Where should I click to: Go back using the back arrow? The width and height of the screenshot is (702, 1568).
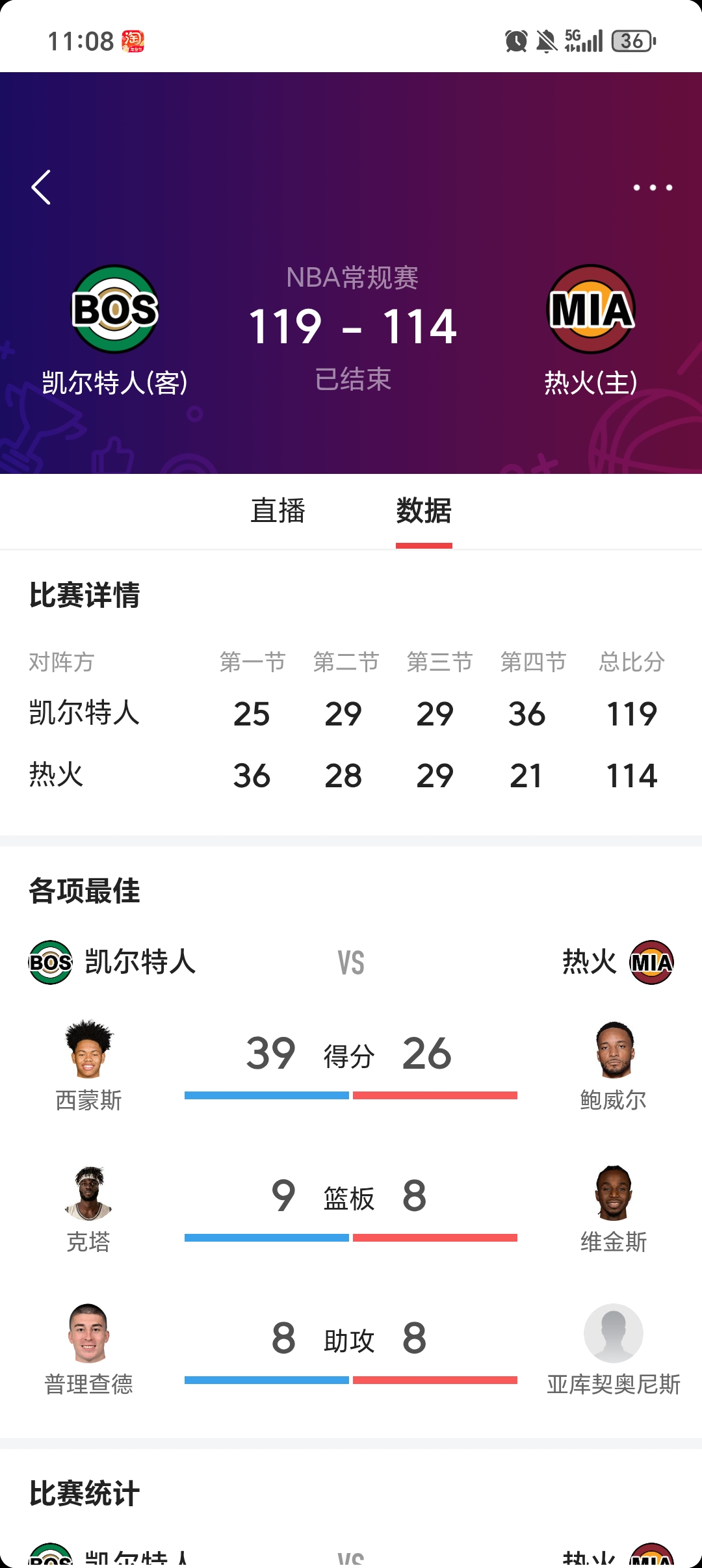tap(41, 187)
